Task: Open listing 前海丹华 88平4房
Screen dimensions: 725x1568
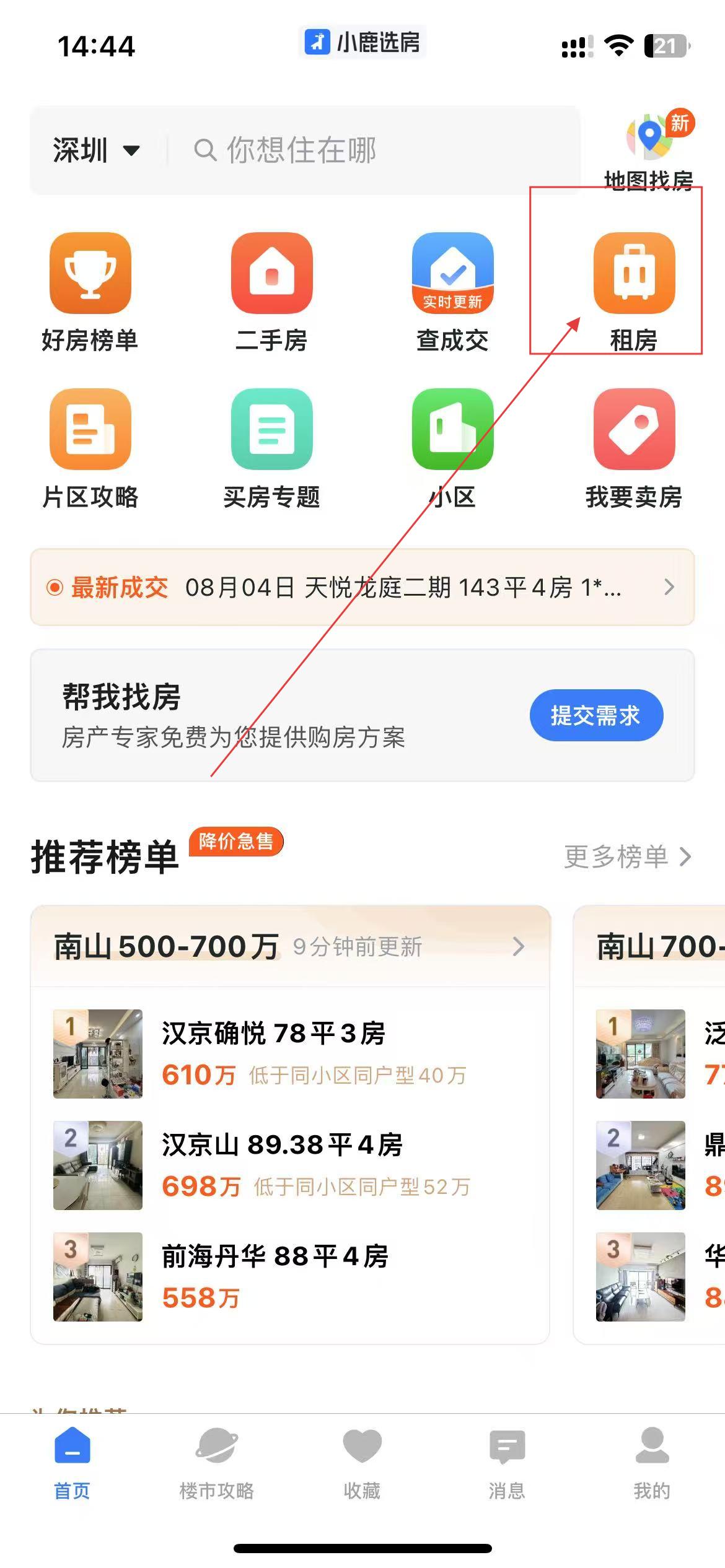Action: point(290,1277)
